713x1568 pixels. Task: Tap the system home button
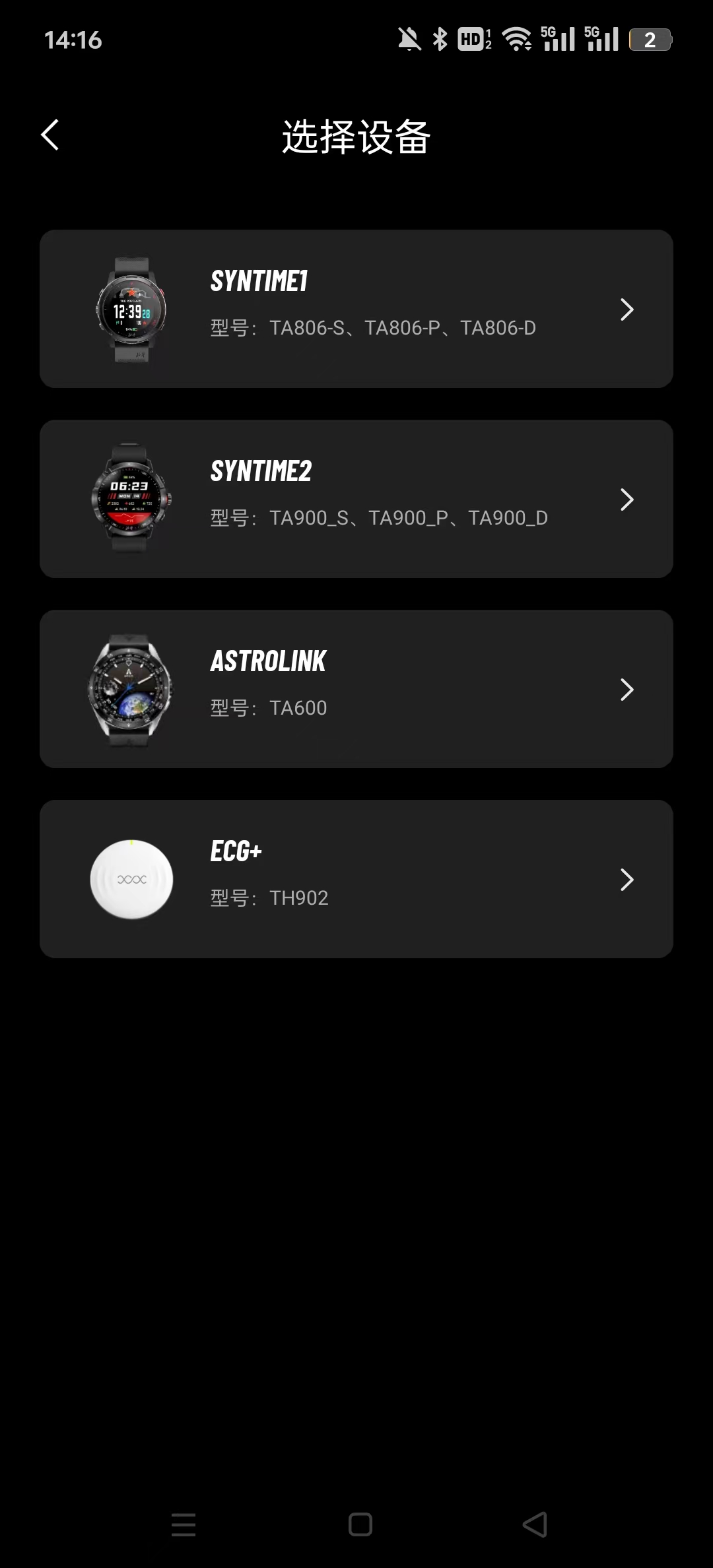(x=360, y=1524)
